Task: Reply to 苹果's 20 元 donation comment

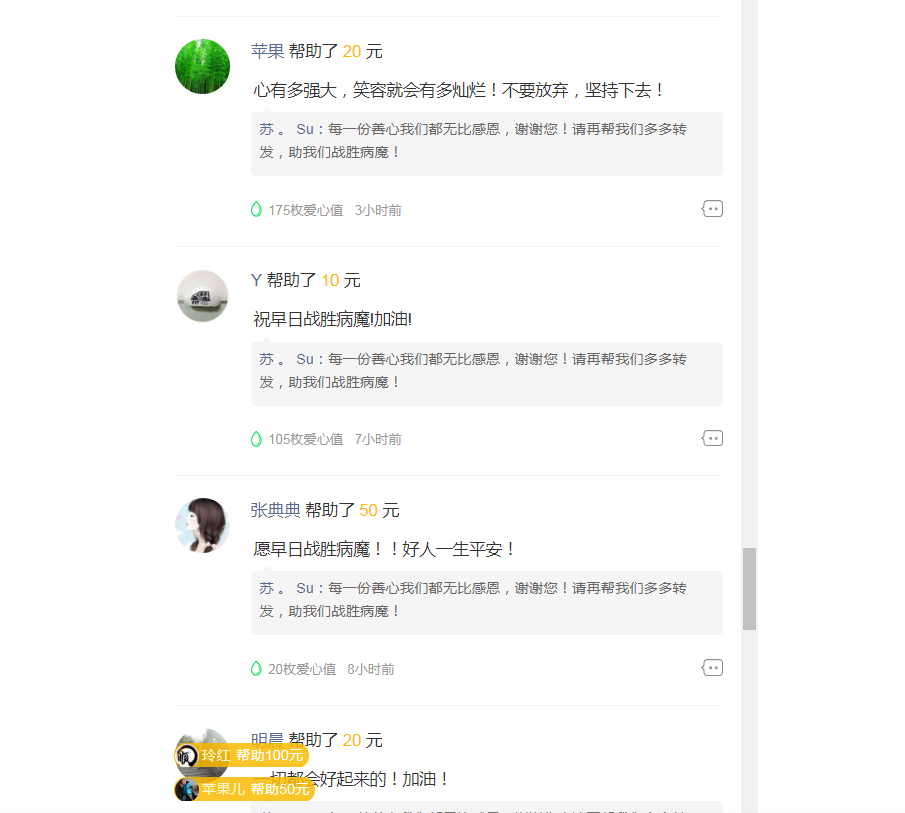Action: (712, 209)
